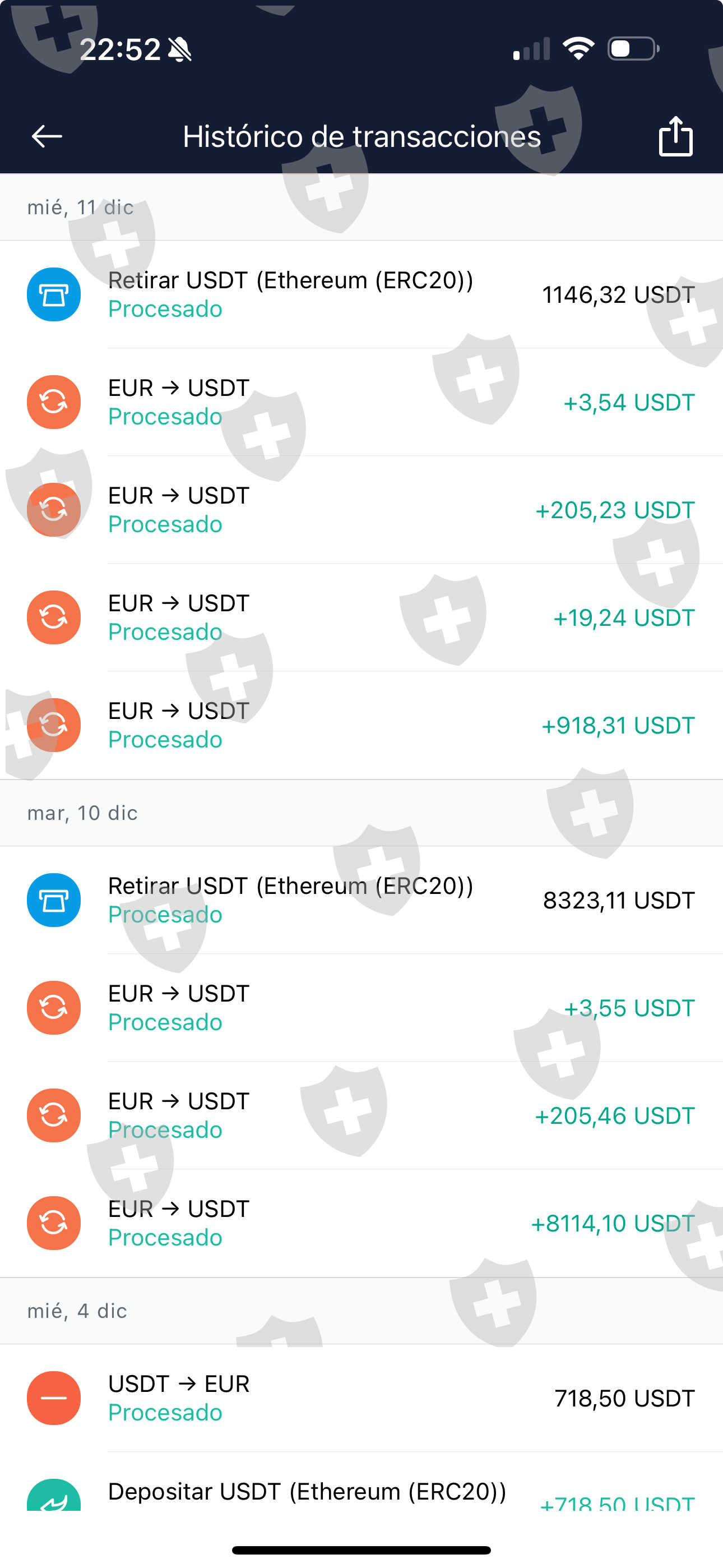Image resolution: width=723 pixels, height=1568 pixels.
Task: Tap the +205,46 USDT EUR→USDT row
Action: 361,1116
